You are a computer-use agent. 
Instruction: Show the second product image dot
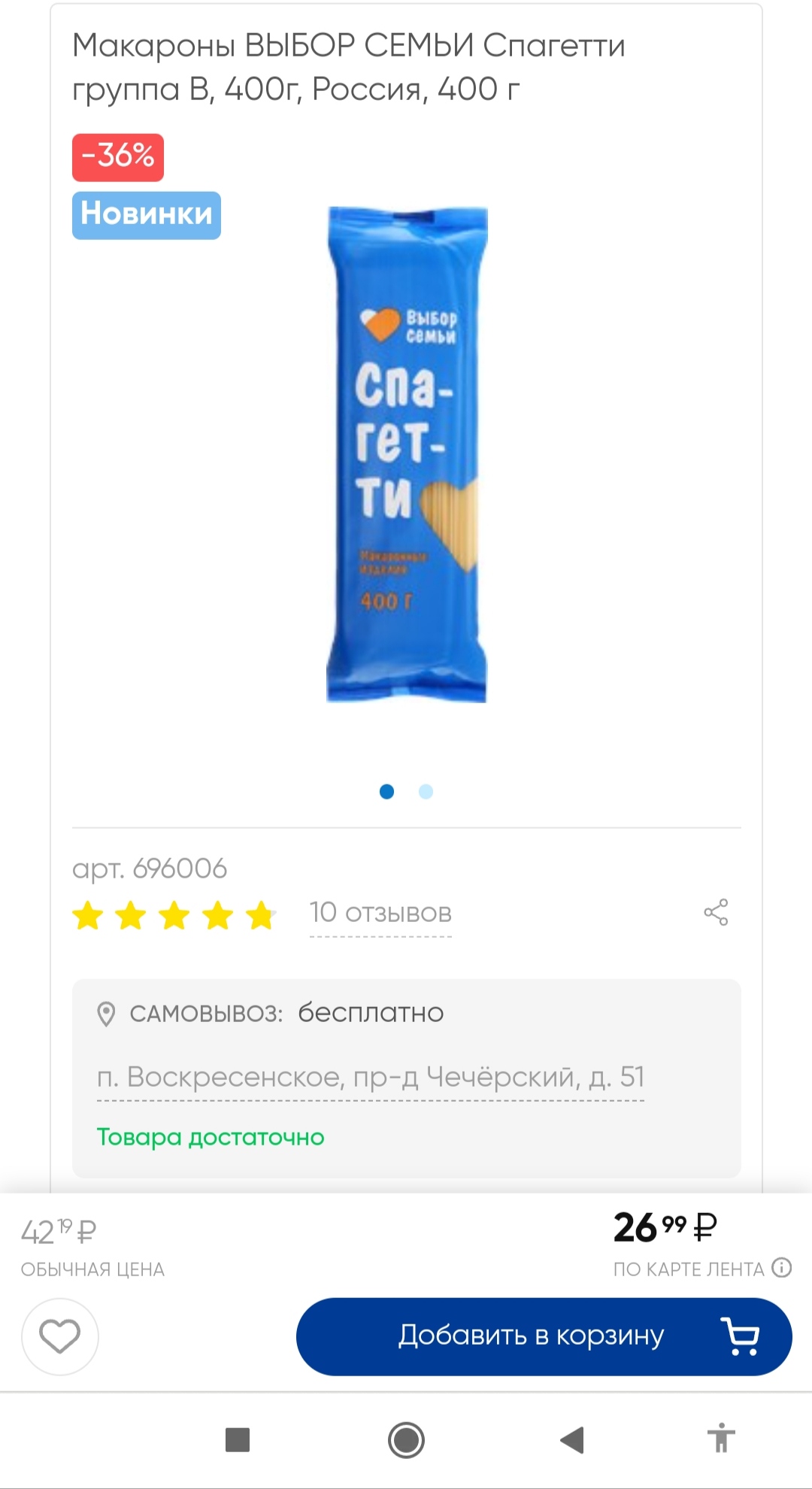tap(426, 792)
